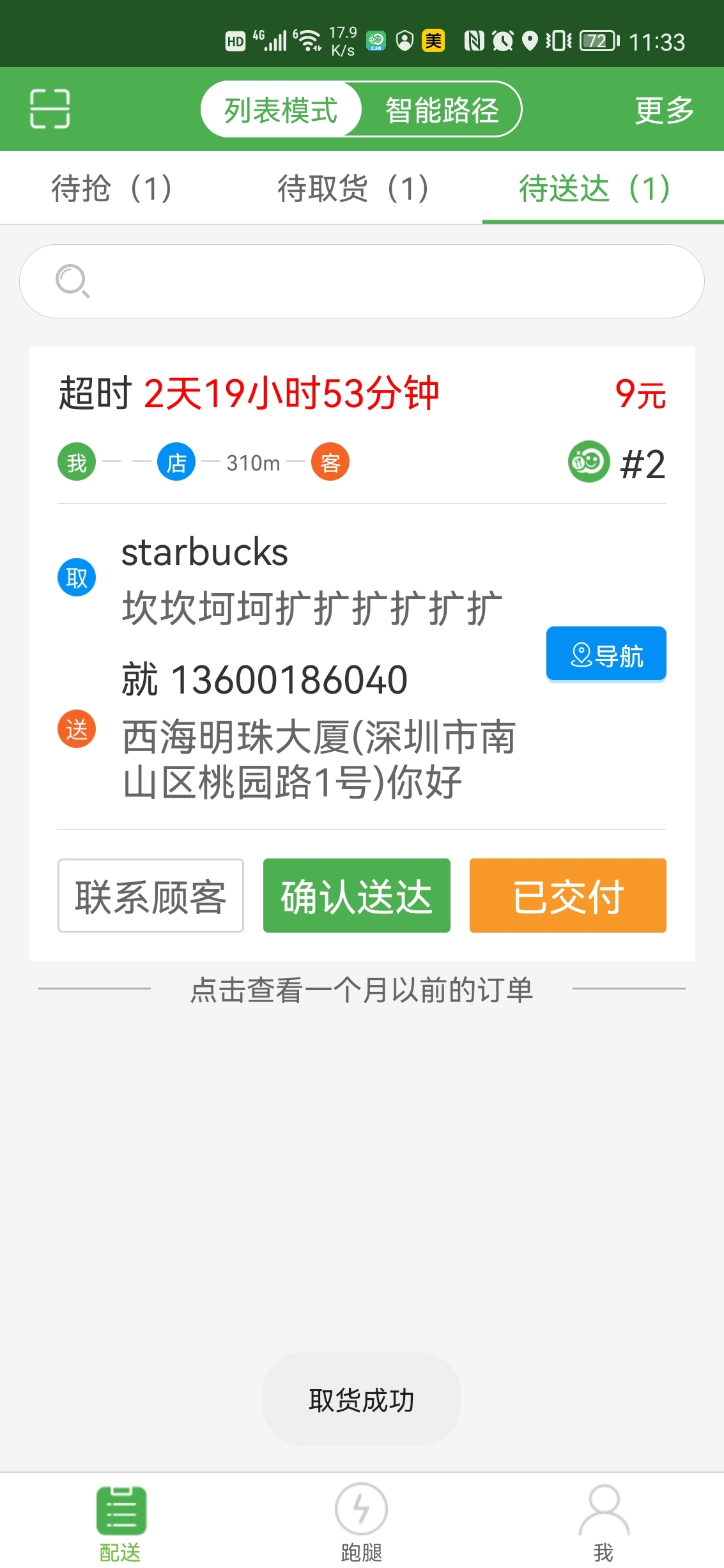Select the 待送达 (1) tab
The height and width of the screenshot is (1568, 724).
[594, 189]
